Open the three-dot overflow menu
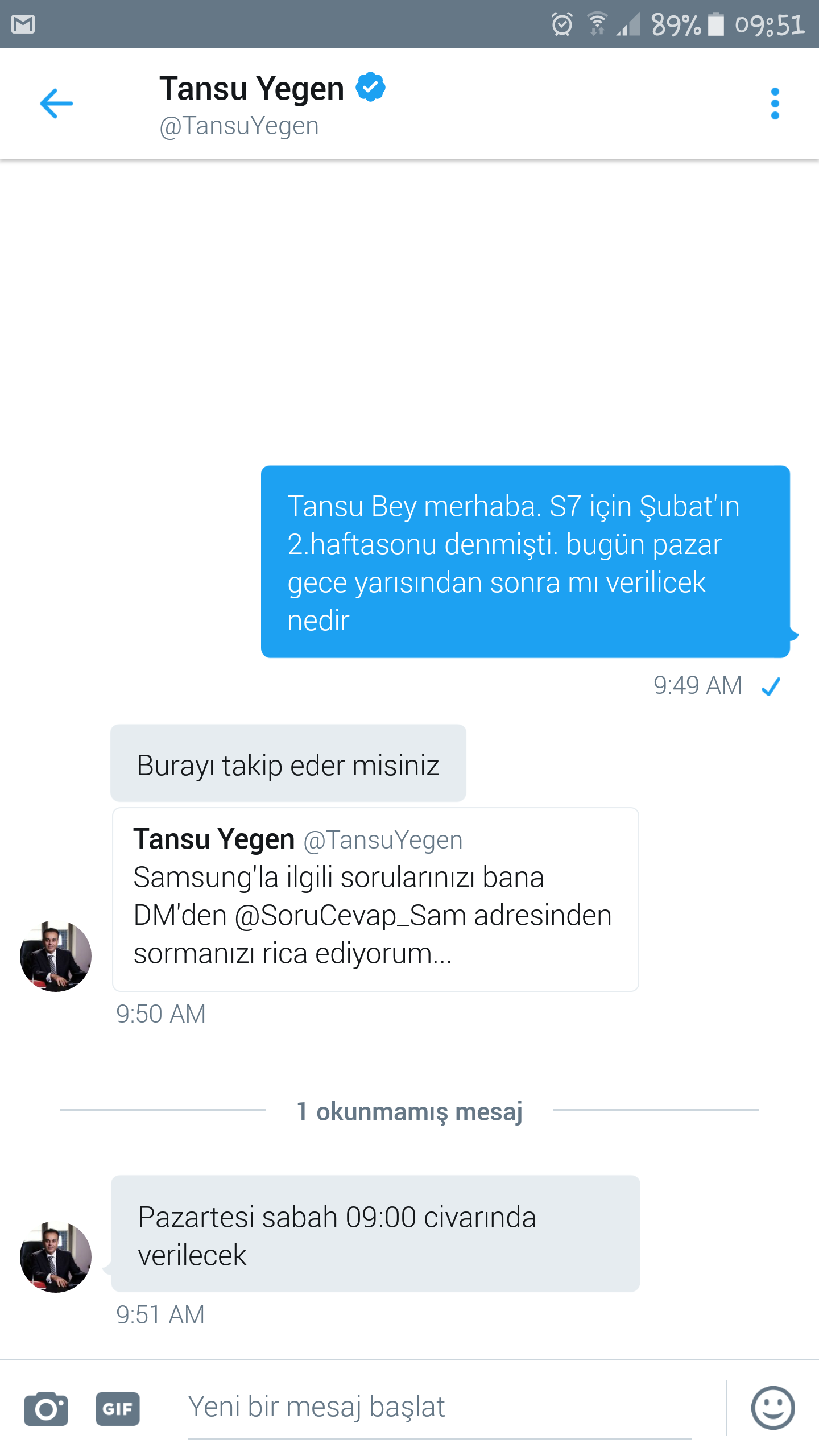This screenshot has height=1456, width=819. coord(775,104)
